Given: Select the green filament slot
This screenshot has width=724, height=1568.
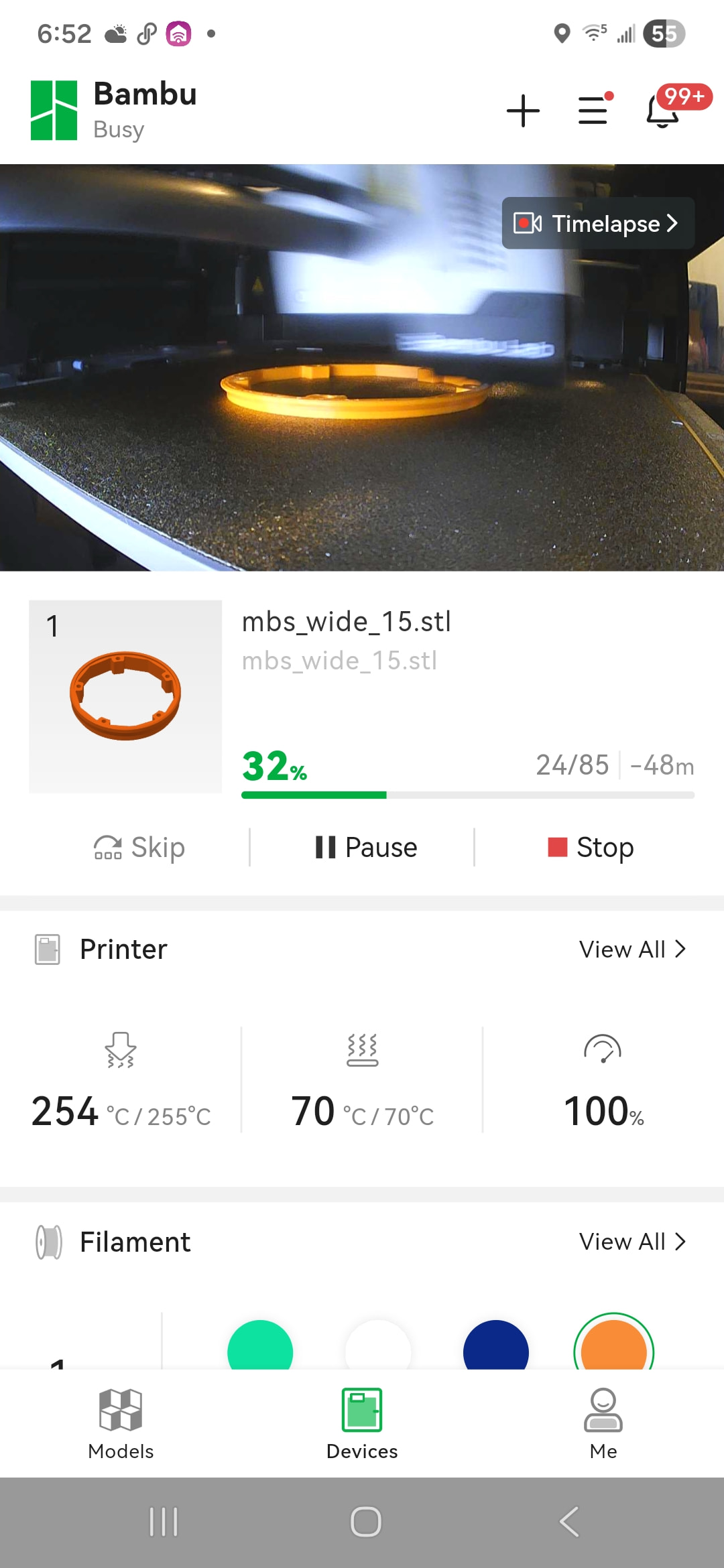Looking at the screenshot, I should click(260, 1347).
